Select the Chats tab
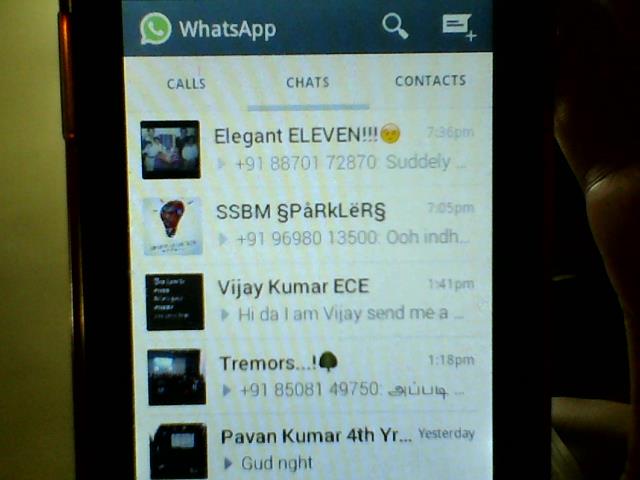Viewport: 640px width, 480px height. [x=307, y=83]
